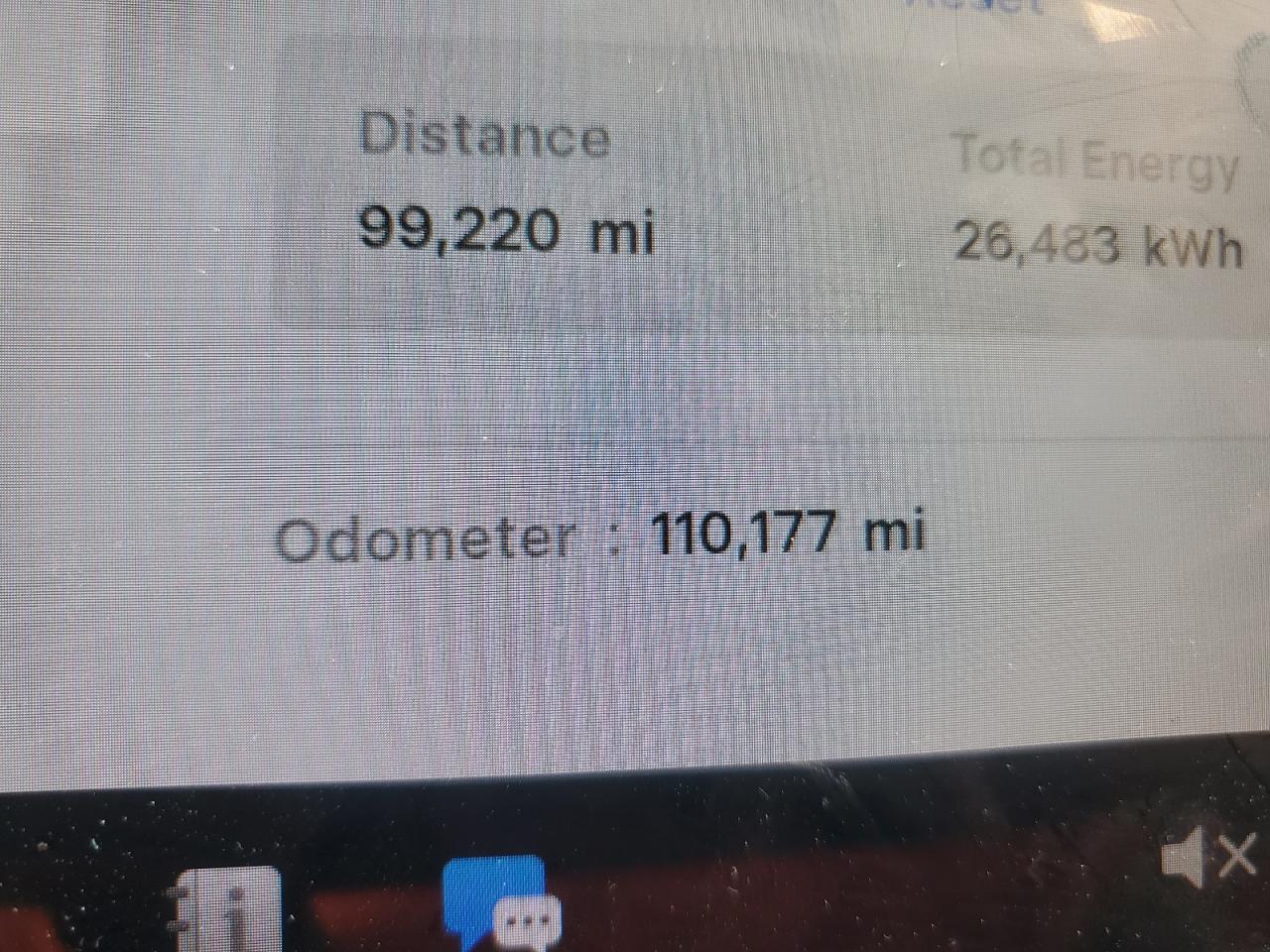This screenshot has height=952, width=1270.
Task: Open the owner's manual icon
Action: point(226,907)
